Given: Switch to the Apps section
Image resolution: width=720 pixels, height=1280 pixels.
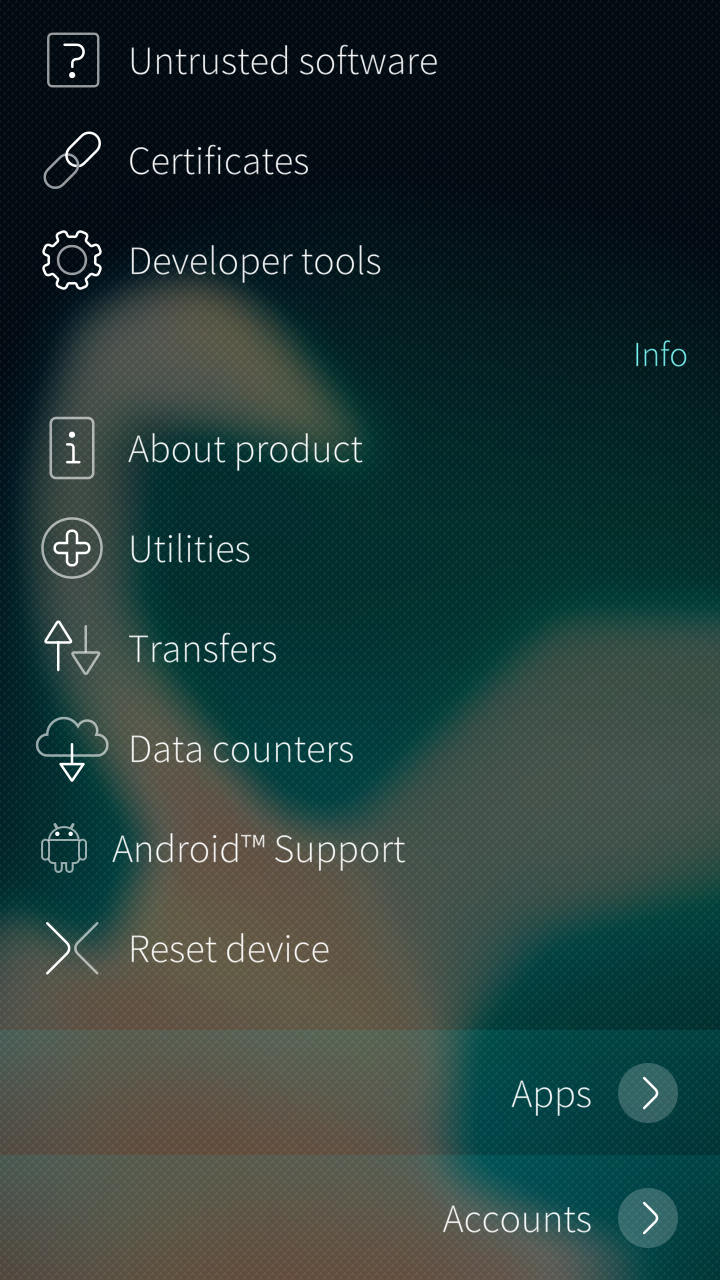Looking at the screenshot, I should click(x=360, y=1093).
